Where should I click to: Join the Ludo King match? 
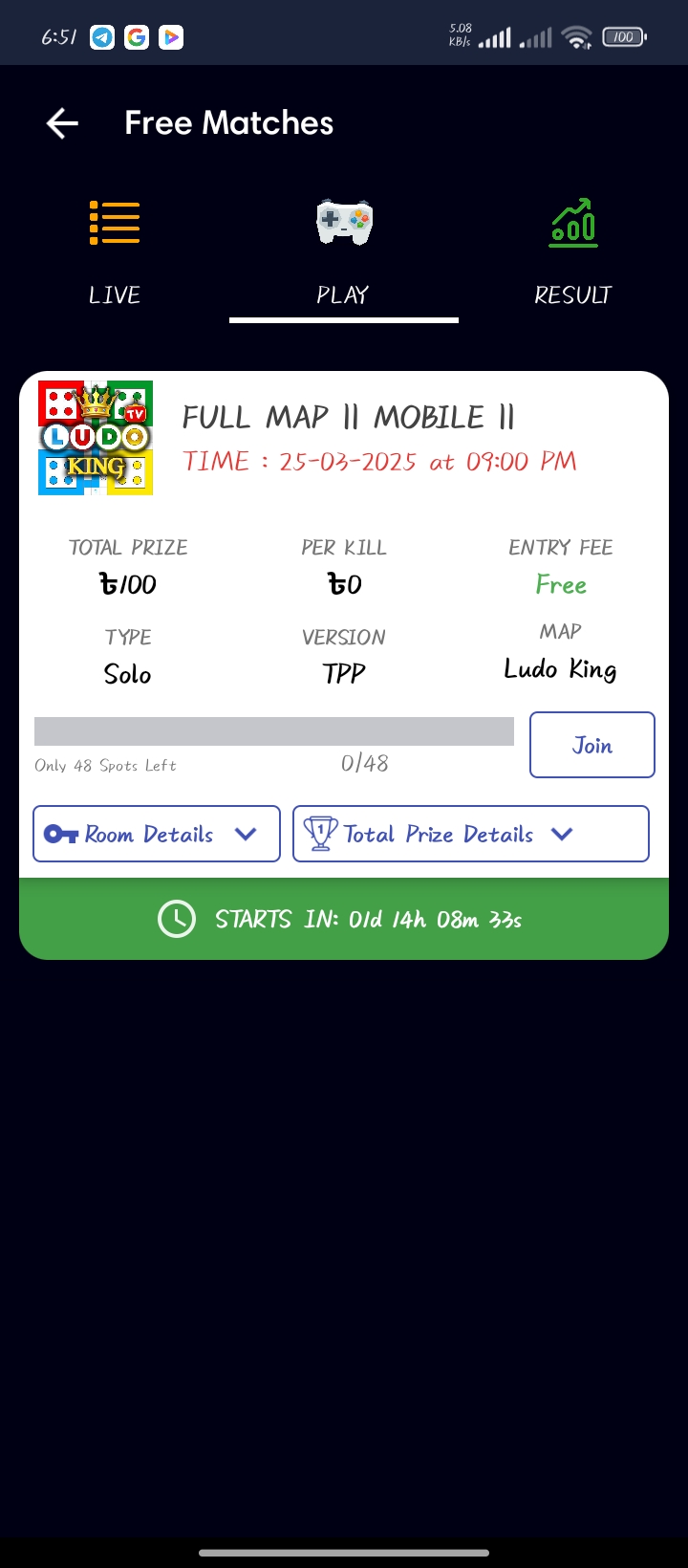592,745
